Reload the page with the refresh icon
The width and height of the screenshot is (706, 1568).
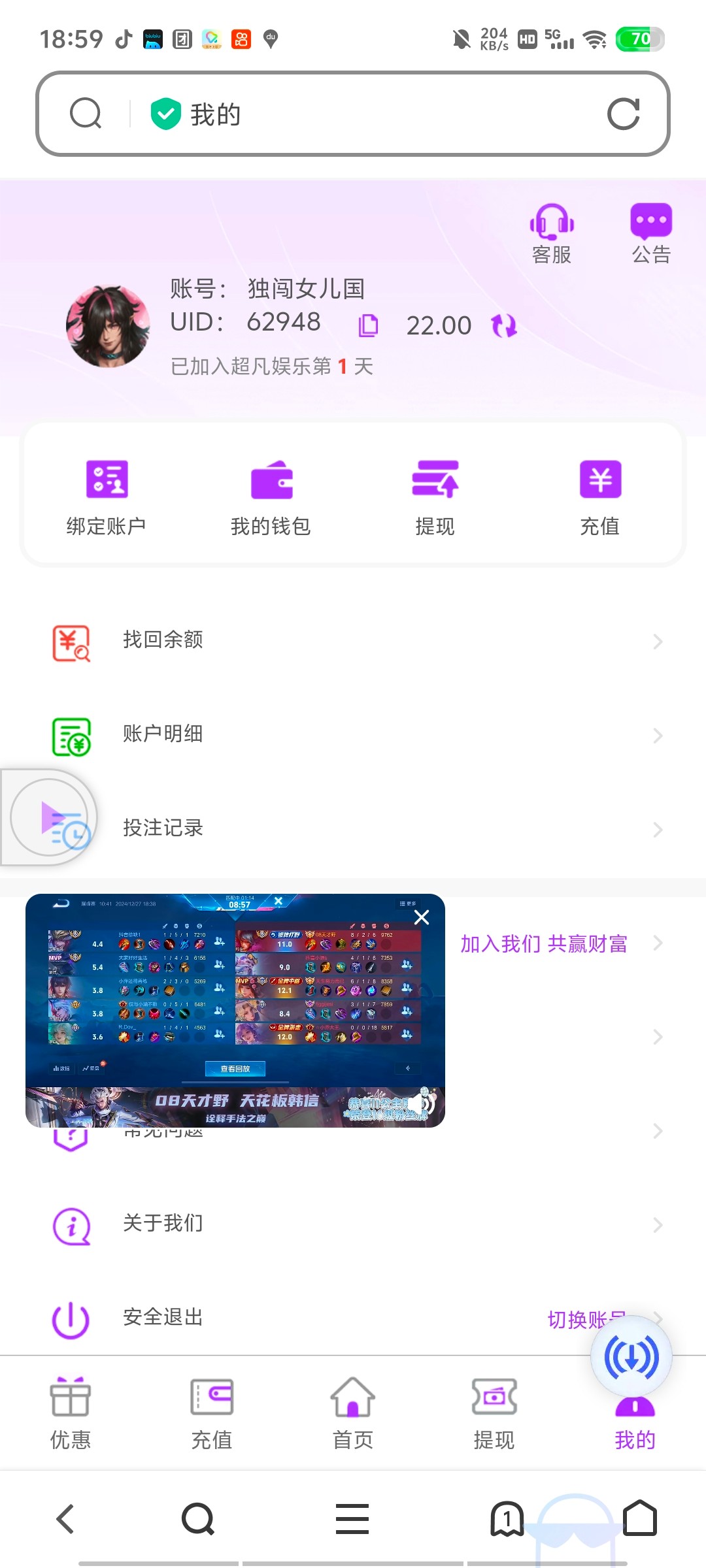[x=623, y=114]
